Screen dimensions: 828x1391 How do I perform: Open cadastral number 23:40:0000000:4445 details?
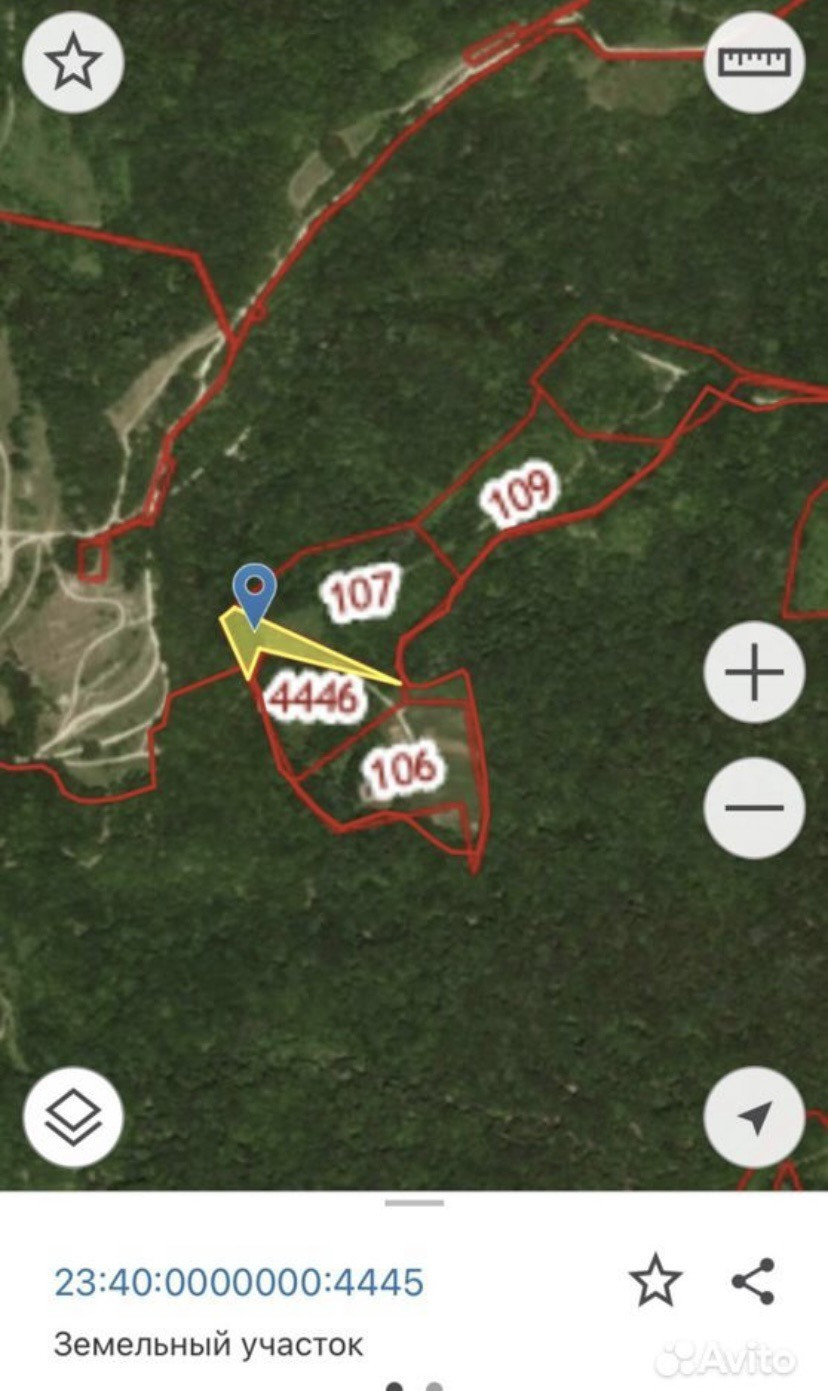tap(239, 1282)
